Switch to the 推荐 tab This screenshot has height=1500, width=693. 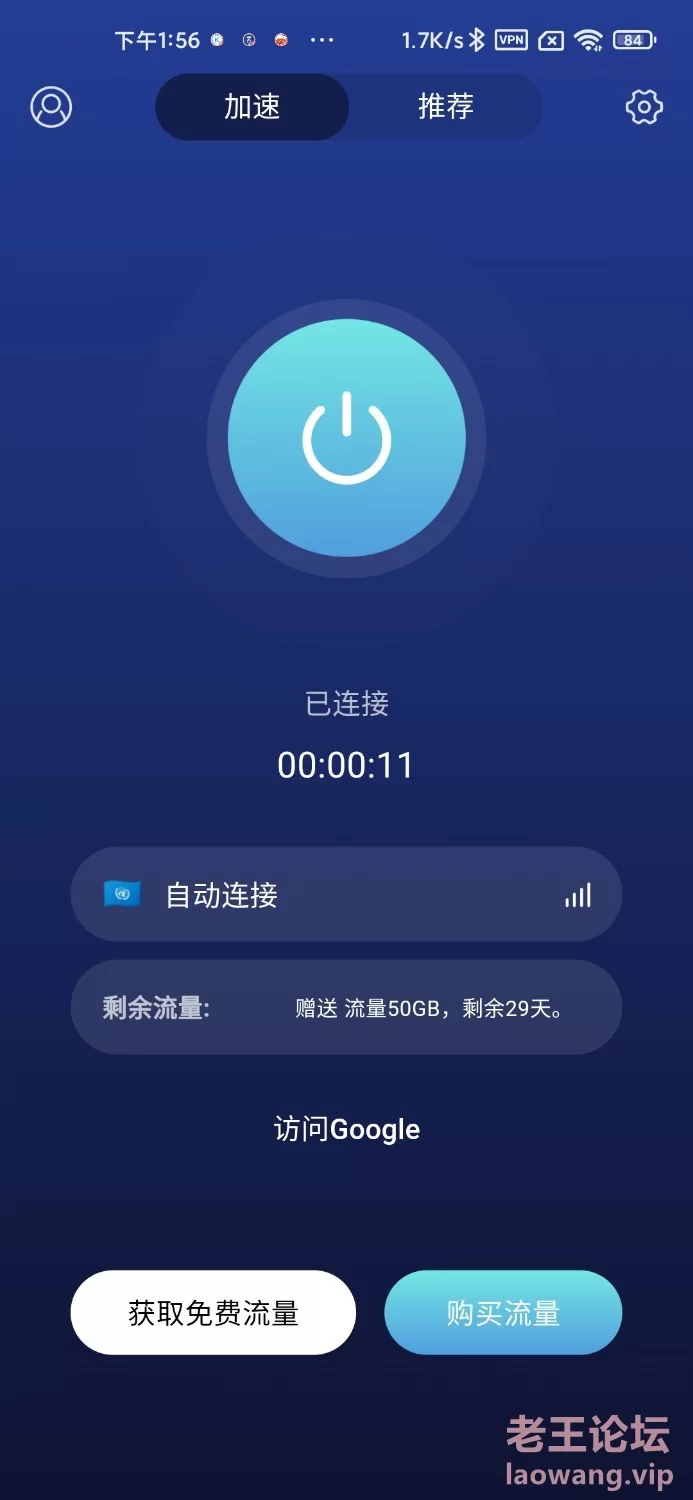(x=445, y=107)
